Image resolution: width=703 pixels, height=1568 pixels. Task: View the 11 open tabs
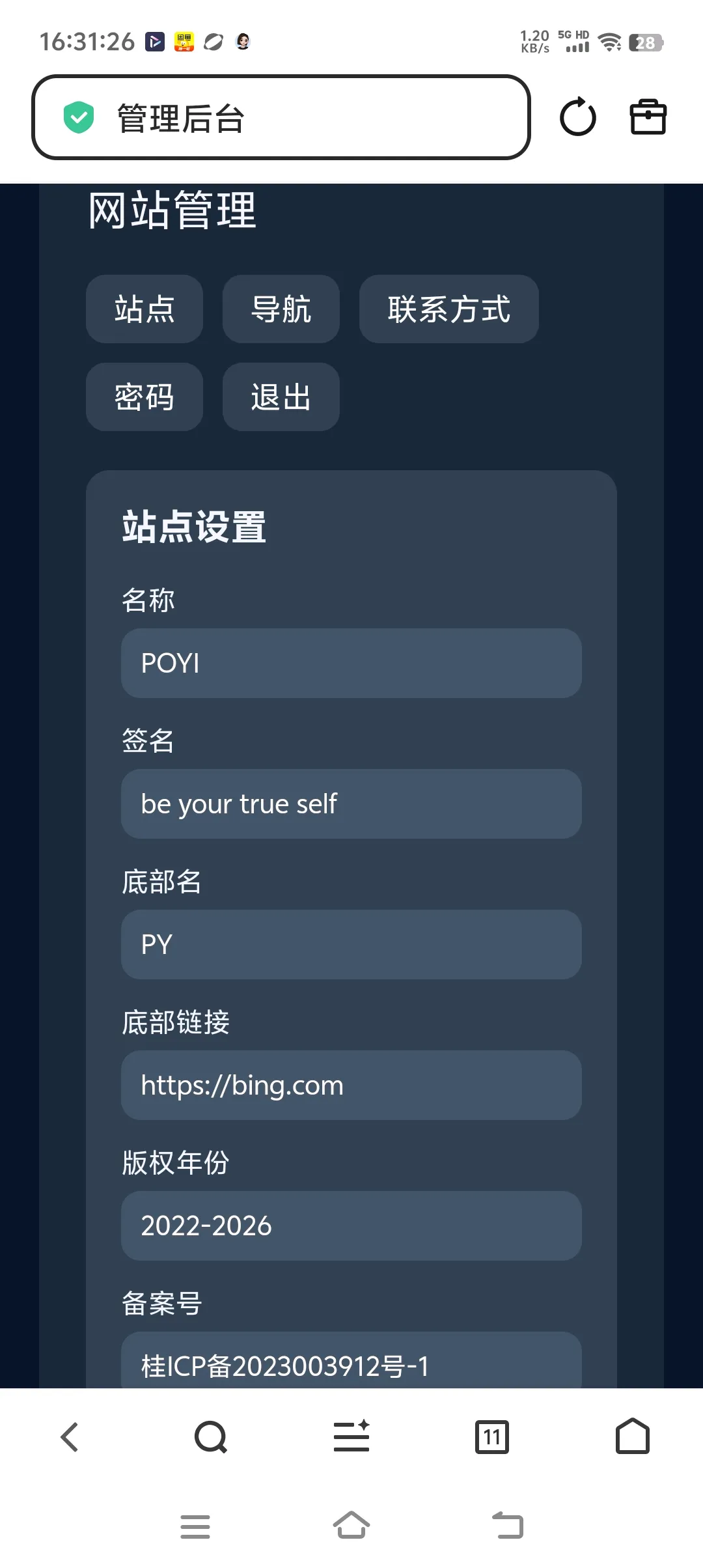[x=492, y=1436]
